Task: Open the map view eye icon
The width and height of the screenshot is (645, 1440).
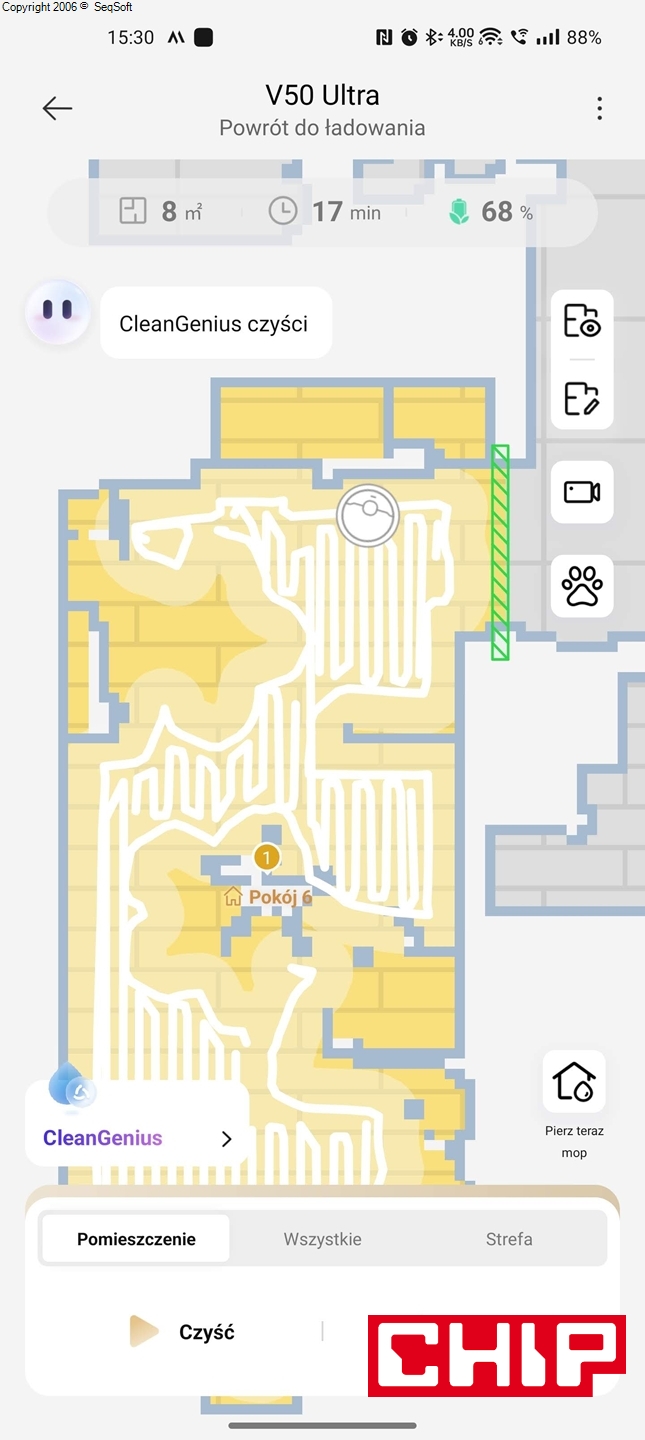Action: 582,321
